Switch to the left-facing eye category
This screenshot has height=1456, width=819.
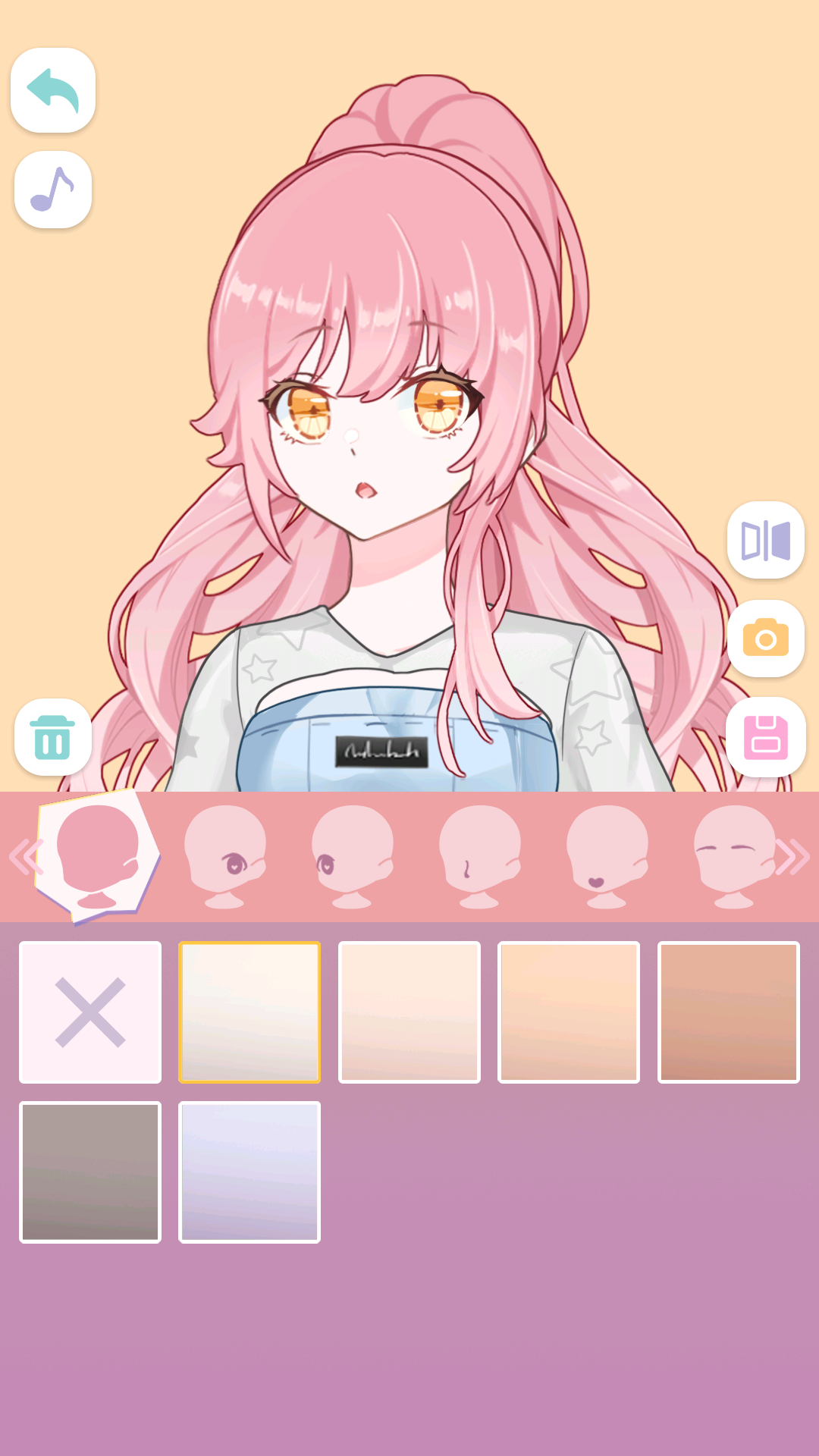click(352, 857)
